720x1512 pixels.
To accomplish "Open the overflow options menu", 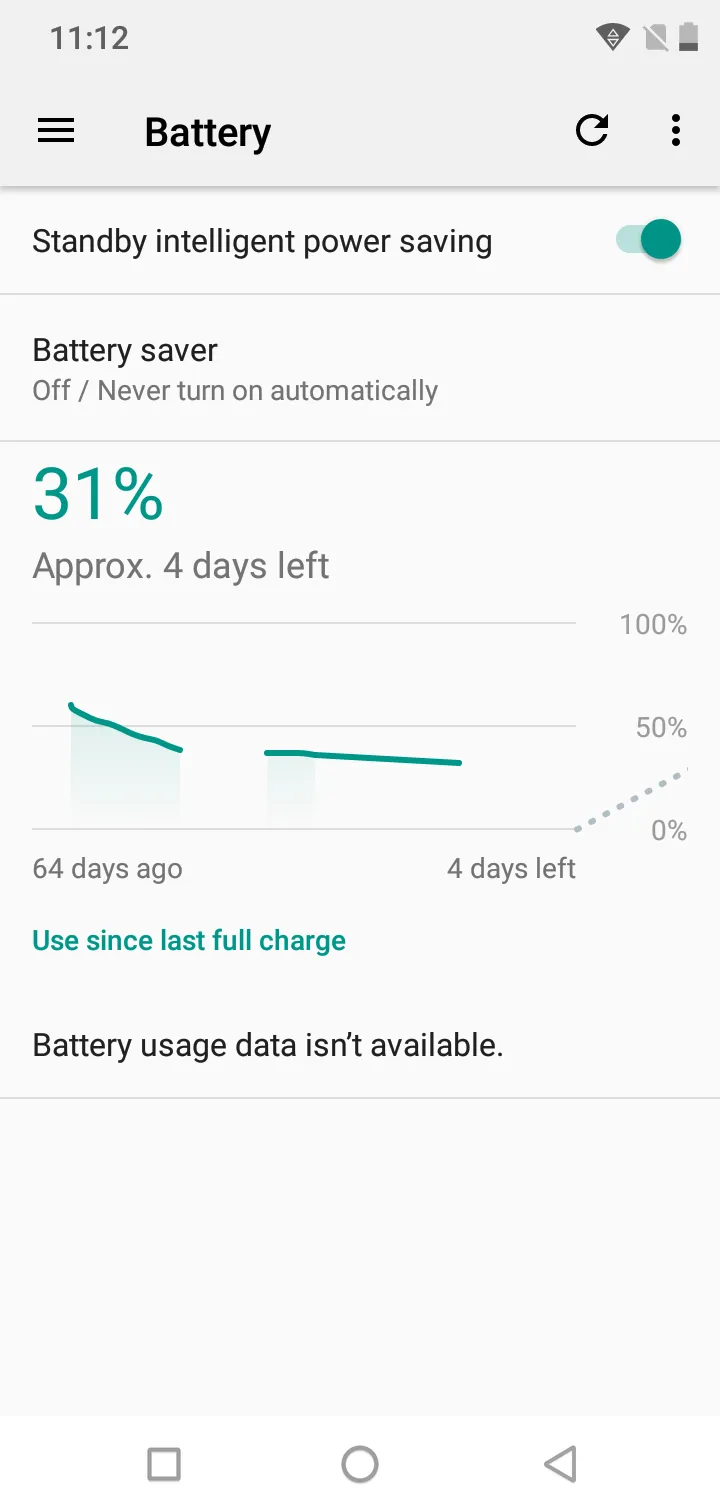I will click(676, 130).
